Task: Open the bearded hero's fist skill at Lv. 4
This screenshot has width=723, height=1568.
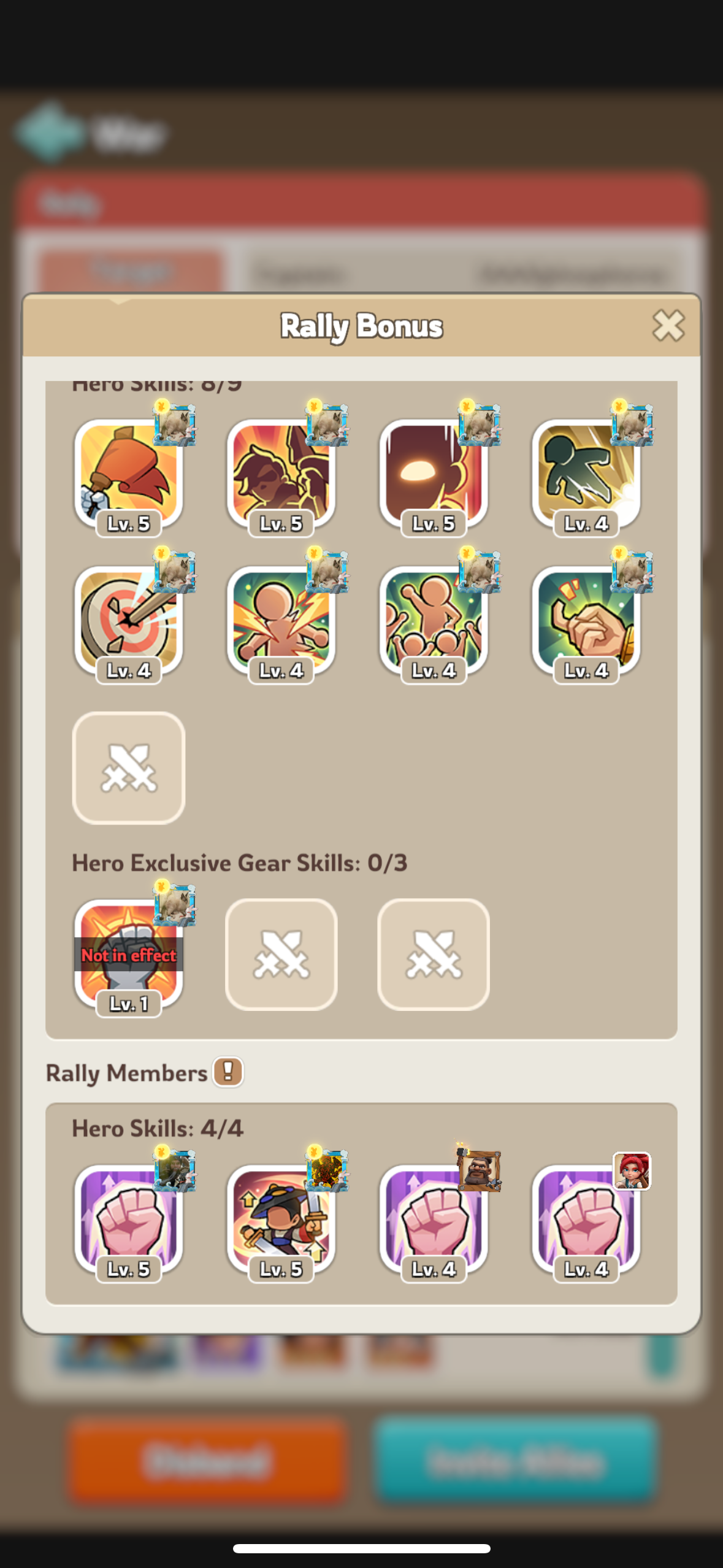Action: (x=434, y=1219)
